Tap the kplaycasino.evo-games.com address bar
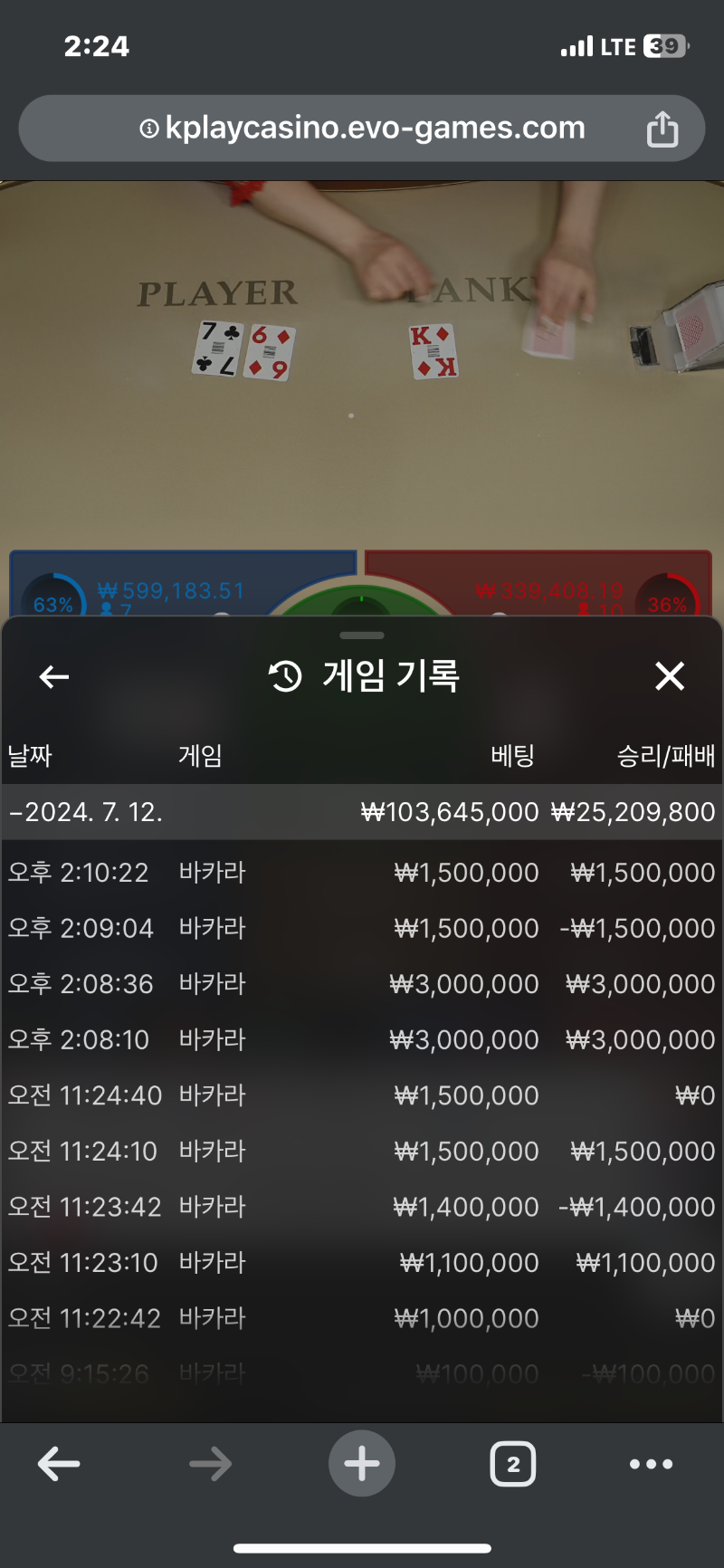The width and height of the screenshot is (724, 1568). (x=362, y=129)
